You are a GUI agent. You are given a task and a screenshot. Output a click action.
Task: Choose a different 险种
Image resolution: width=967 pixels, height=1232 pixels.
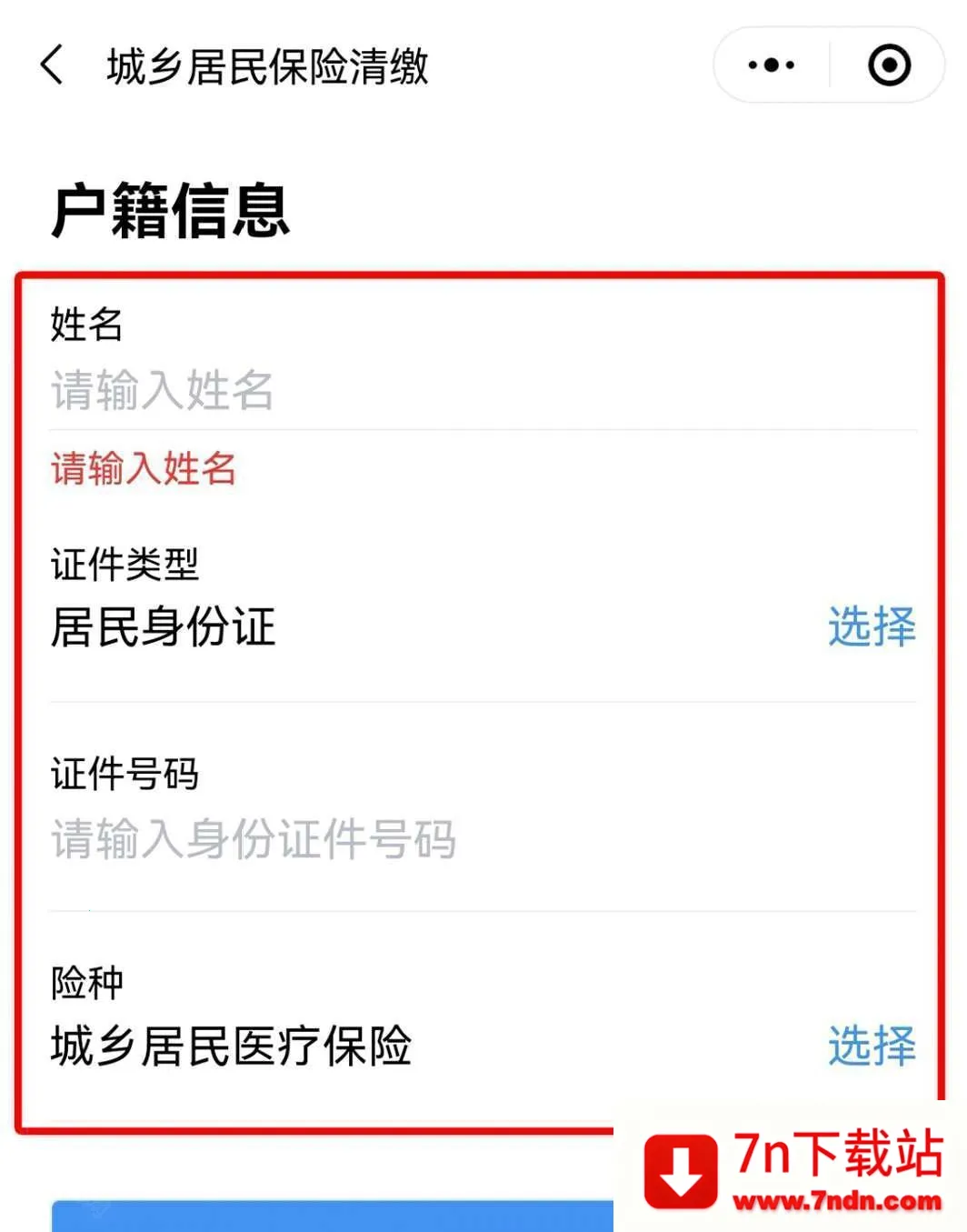(x=871, y=1046)
